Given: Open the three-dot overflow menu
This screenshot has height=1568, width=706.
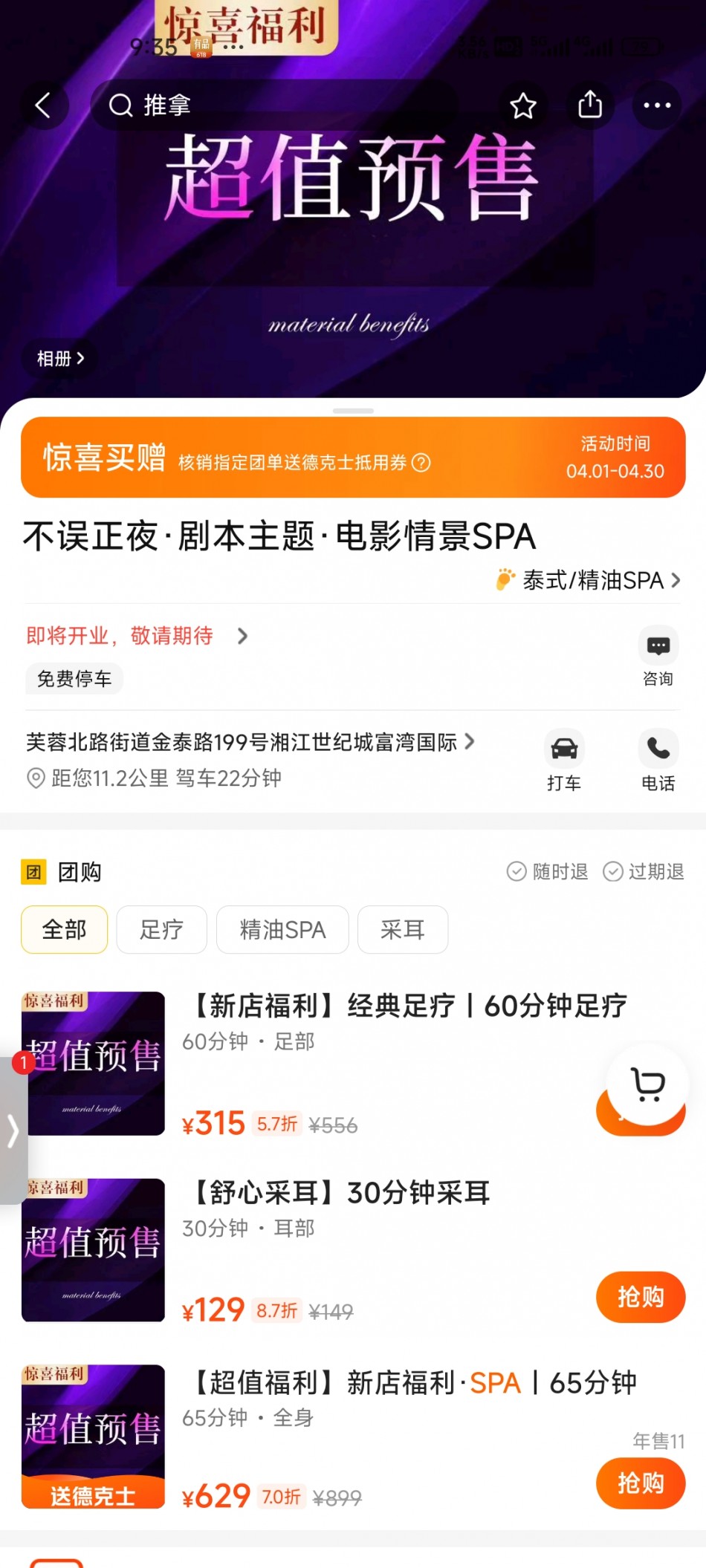Looking at the screenshot, I should pyautogui.click(x=657, y=105).
